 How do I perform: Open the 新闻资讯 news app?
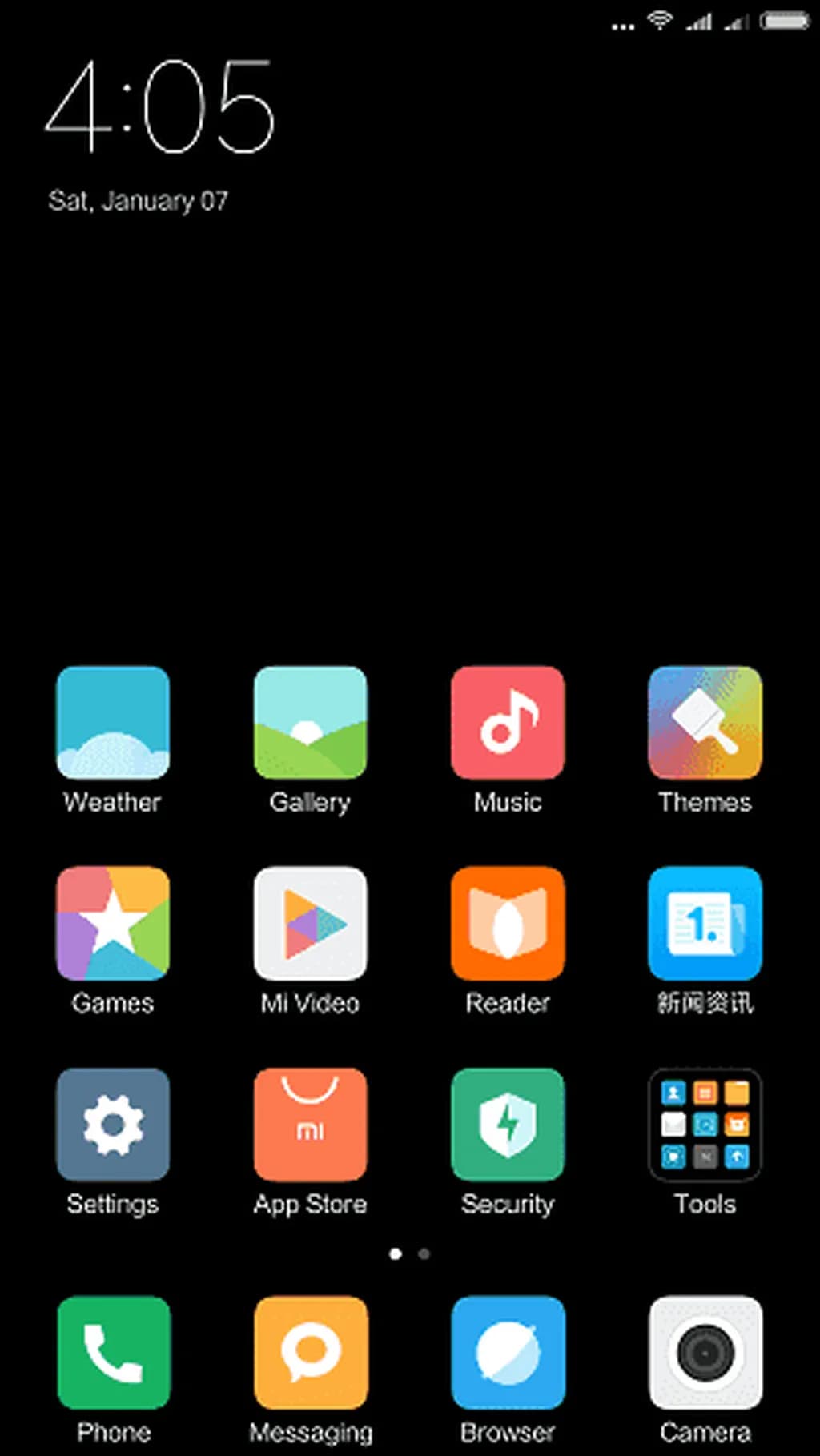pyautogui.click(x=705, y=923)
